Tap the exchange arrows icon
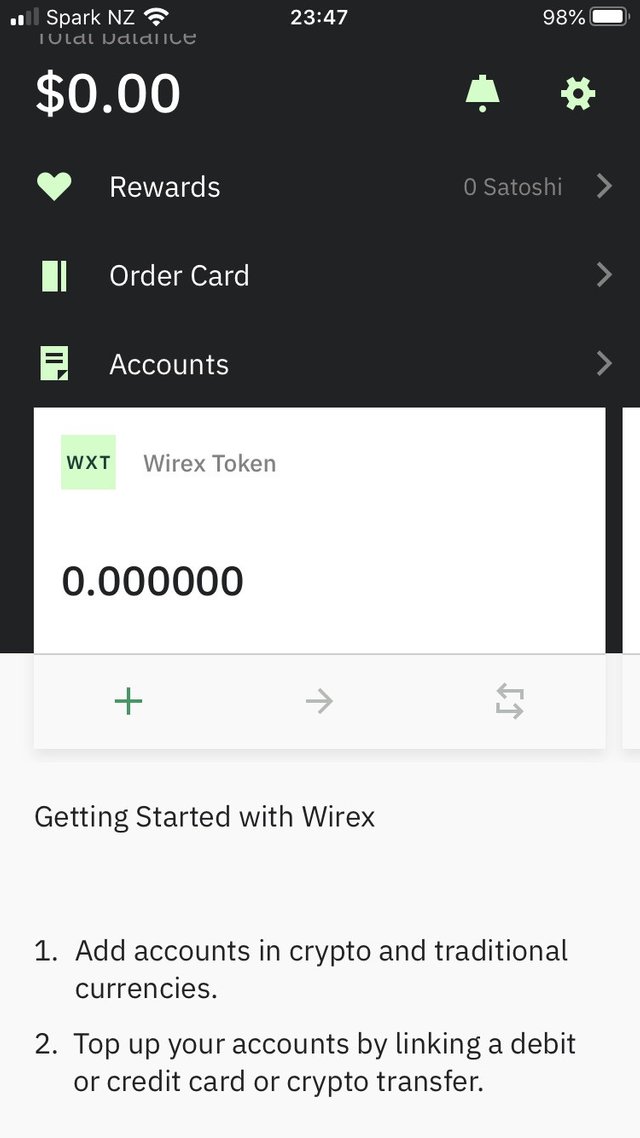 coord(509,702)
